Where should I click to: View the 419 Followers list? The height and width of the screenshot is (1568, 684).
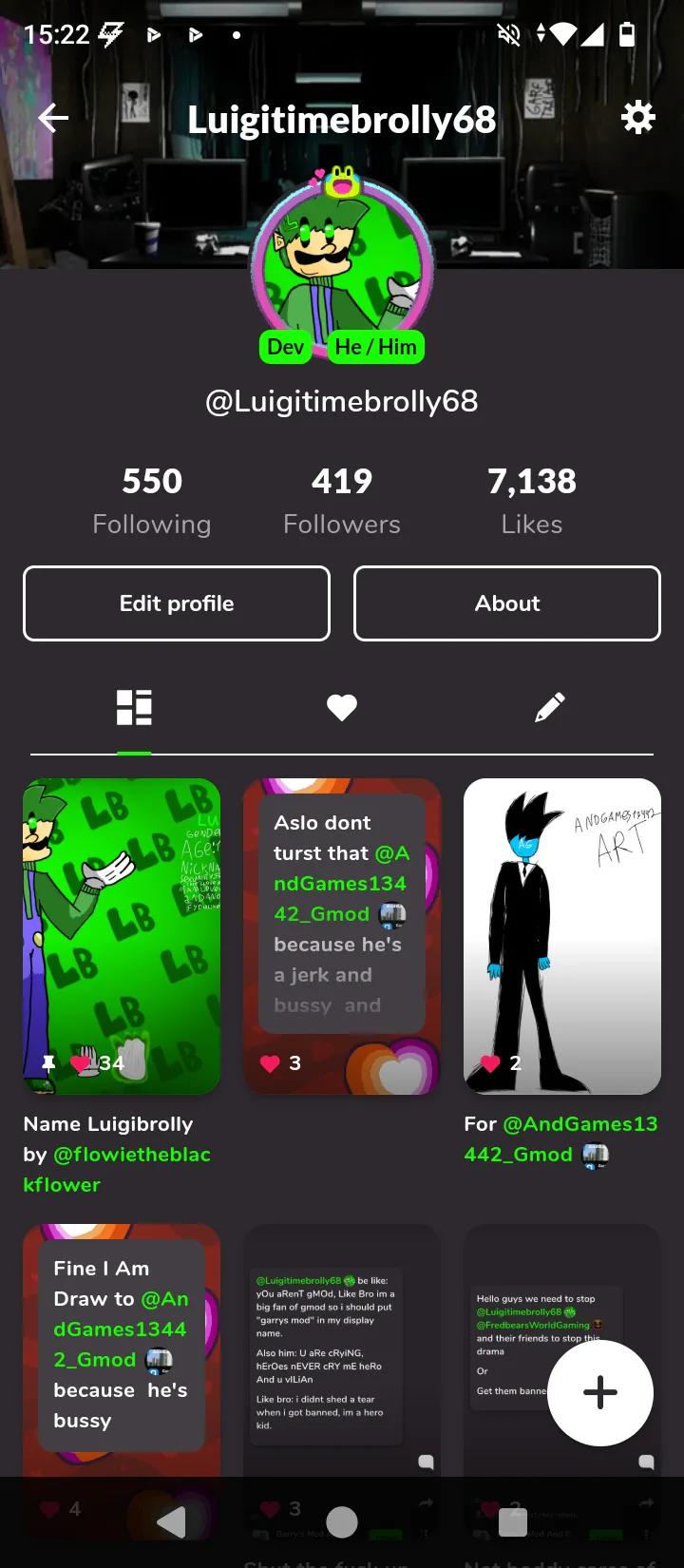pyautogui.click(x=342, y=501)
